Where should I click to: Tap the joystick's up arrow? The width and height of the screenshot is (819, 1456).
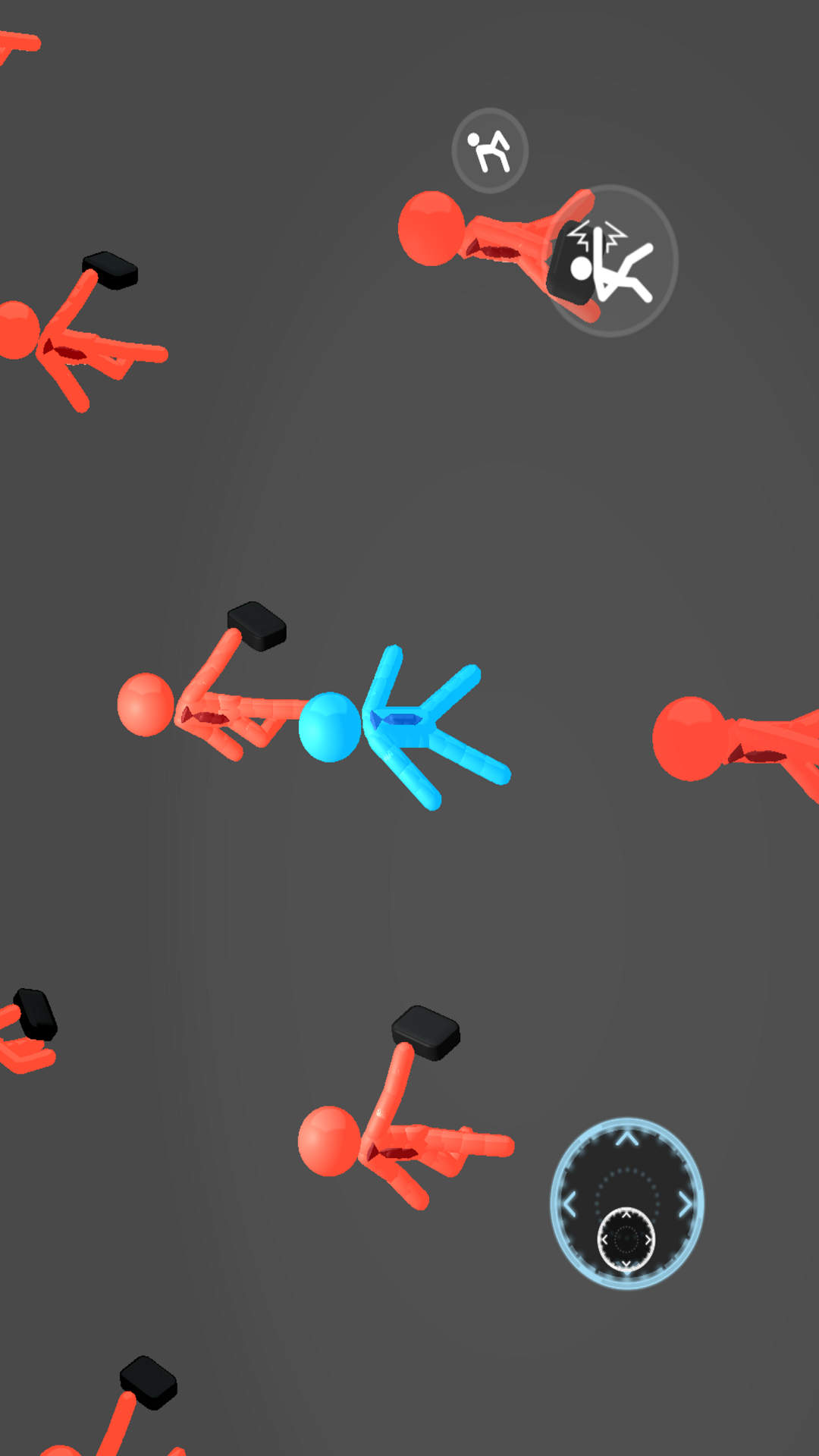click(x=626, y=1137)
